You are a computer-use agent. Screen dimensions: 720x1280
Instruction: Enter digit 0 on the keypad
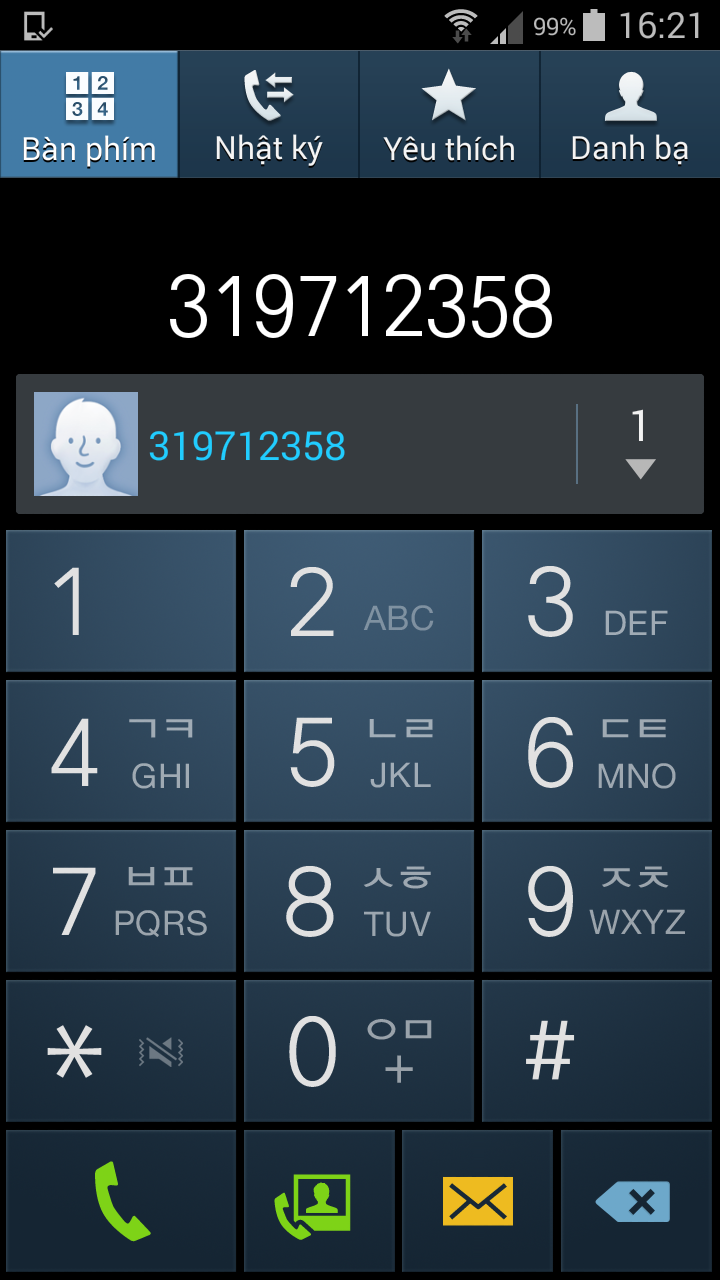pyautogui.click(x=359, y=1051)
